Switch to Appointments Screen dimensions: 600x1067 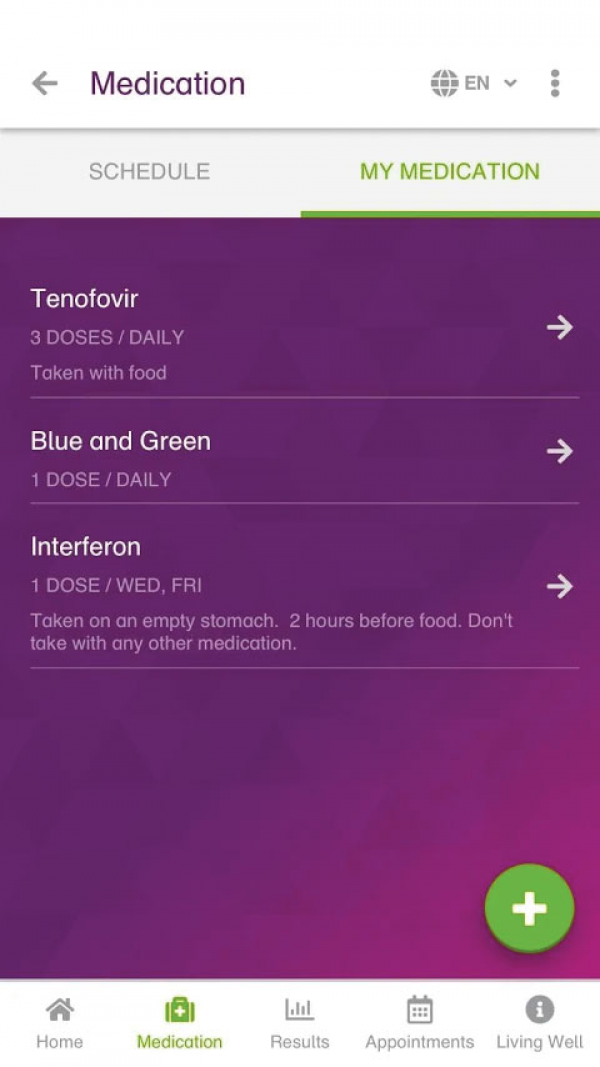click(x=420, y=1023)
